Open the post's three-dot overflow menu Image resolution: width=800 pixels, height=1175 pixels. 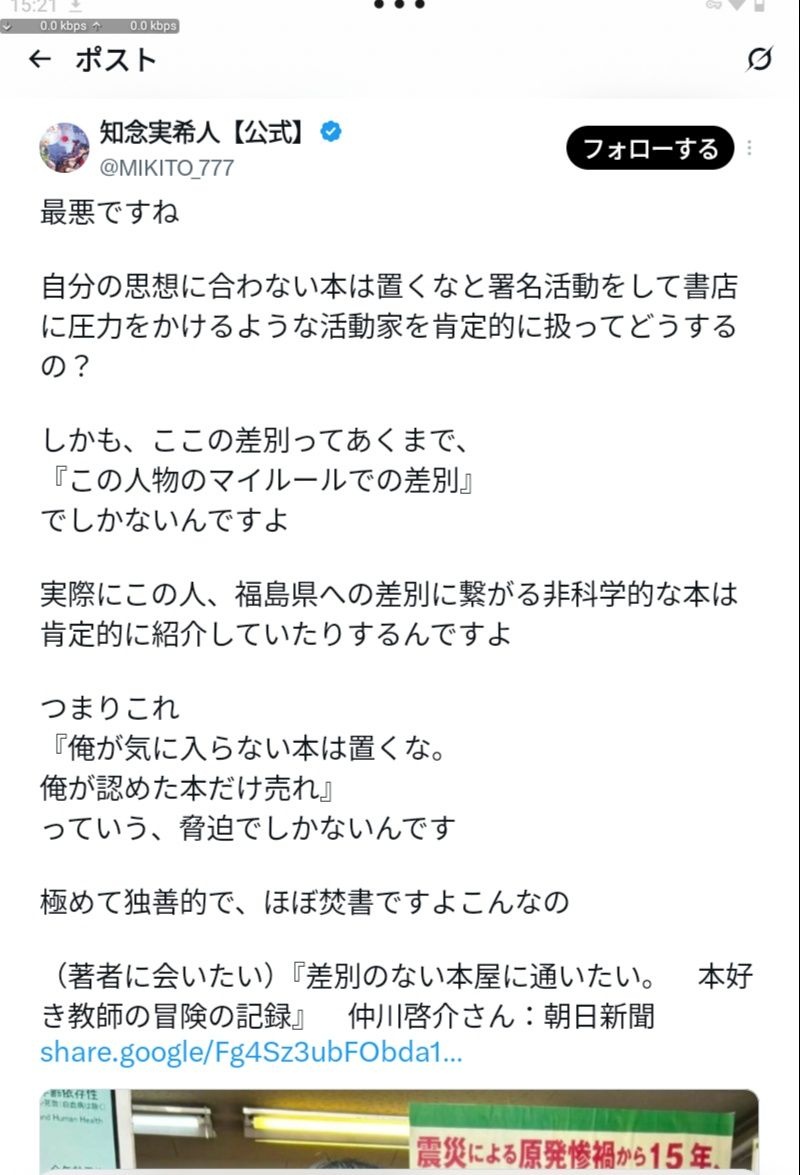tap(750, 148)
